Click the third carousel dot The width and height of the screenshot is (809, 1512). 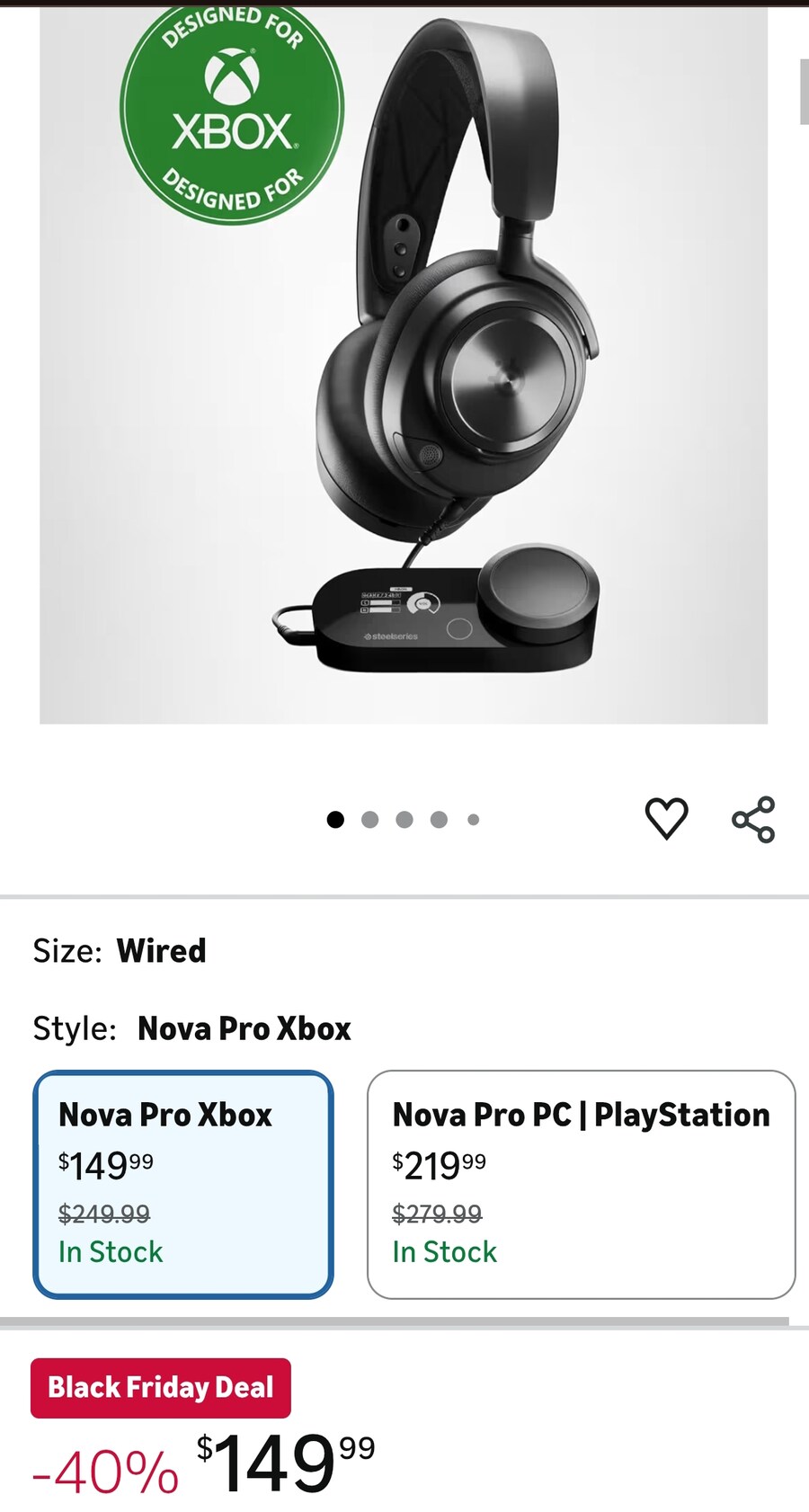pos(404,819)
